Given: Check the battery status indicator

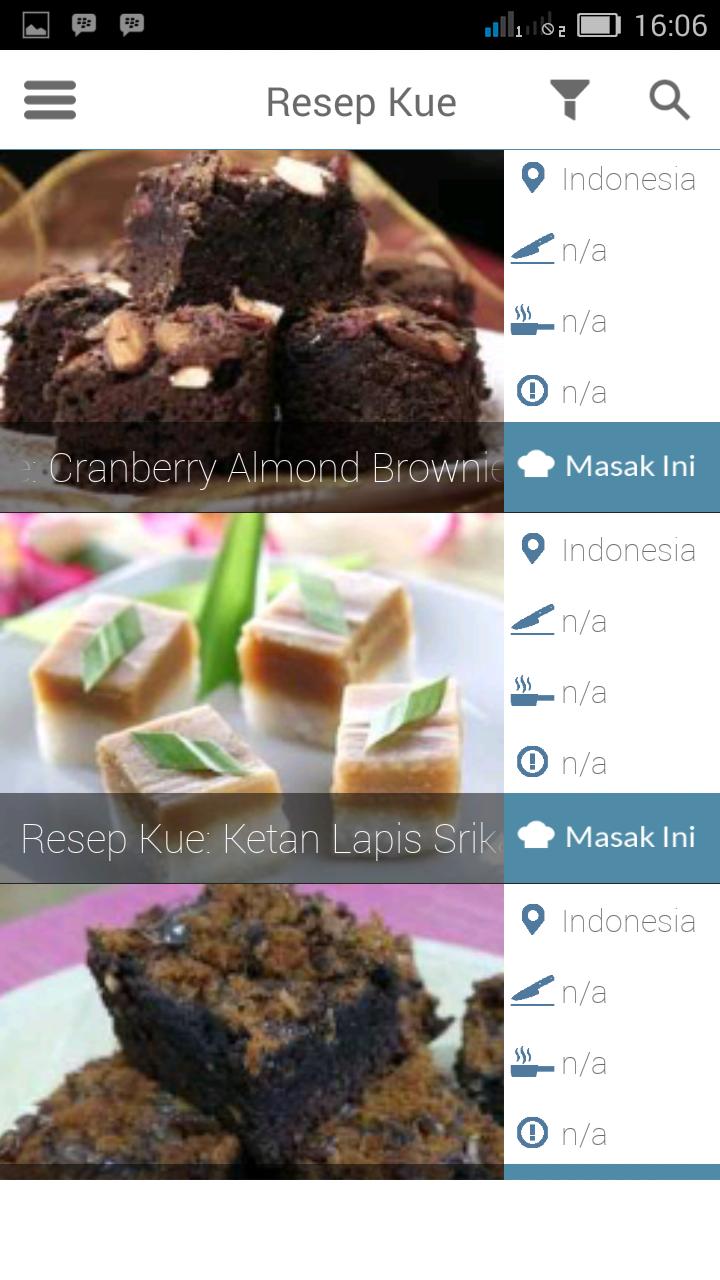Looking at the screenshot, I should point(601,27).
